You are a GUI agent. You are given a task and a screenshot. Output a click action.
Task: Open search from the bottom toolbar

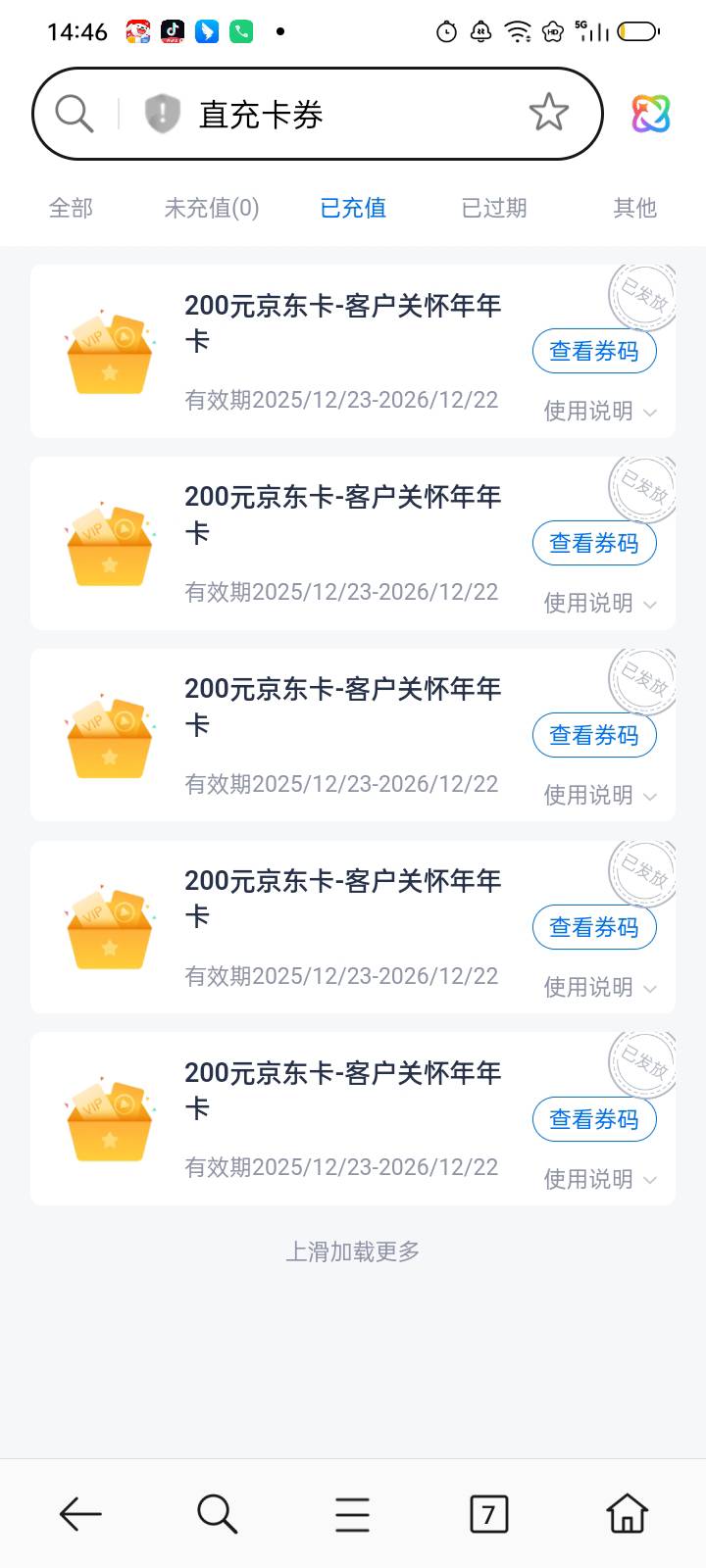point(217,1514)
